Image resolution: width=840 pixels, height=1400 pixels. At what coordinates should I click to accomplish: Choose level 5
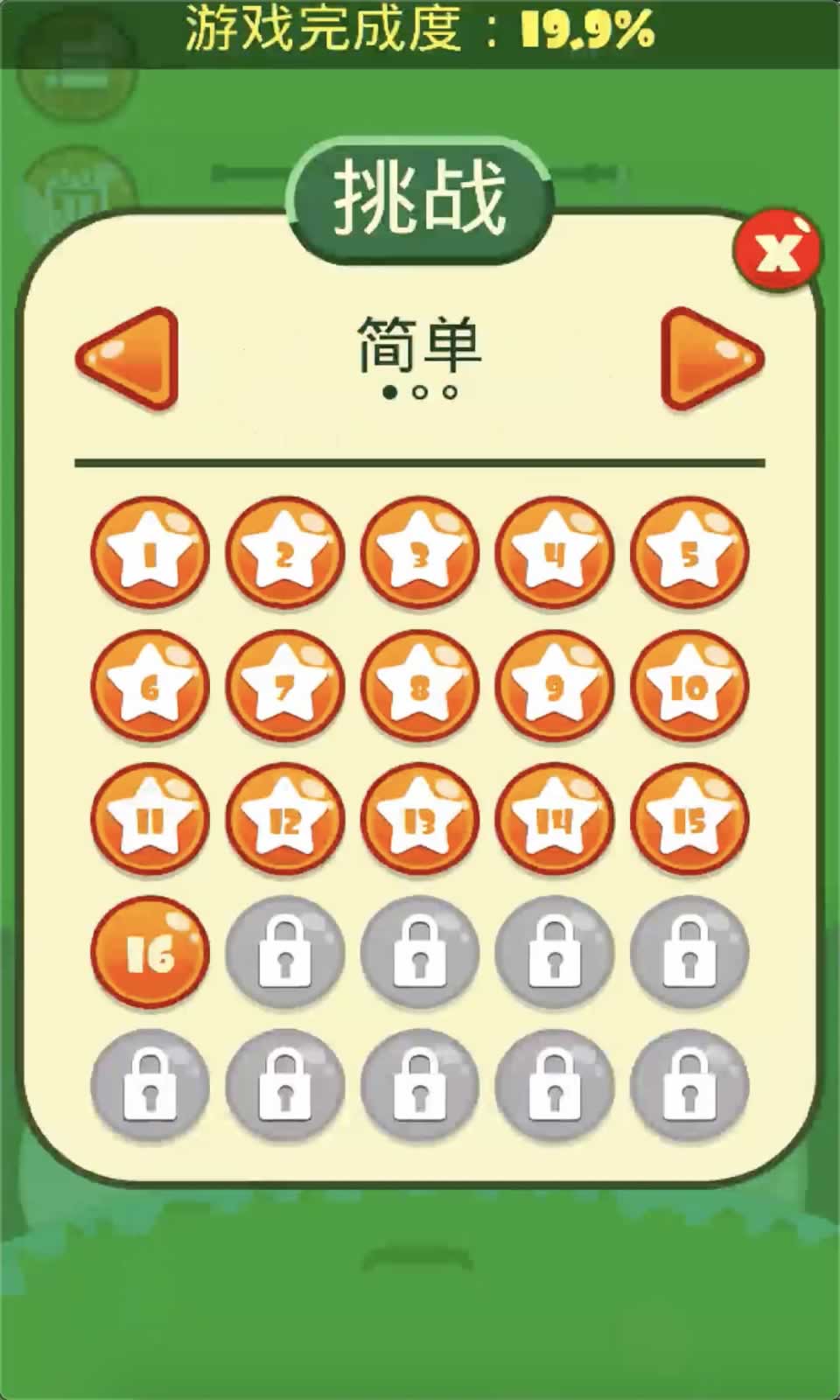(x=689, y=554)
